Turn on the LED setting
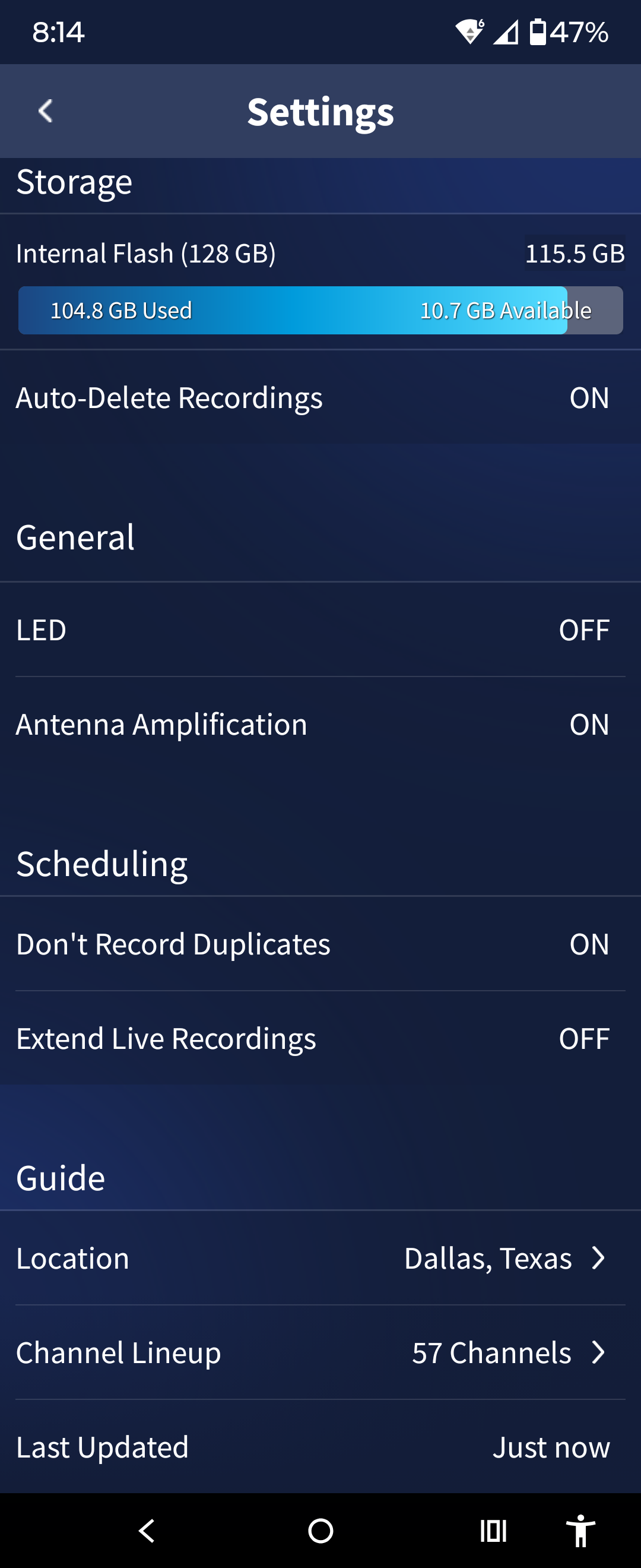Screen dimensions: 641x1568 pos(583,630)
